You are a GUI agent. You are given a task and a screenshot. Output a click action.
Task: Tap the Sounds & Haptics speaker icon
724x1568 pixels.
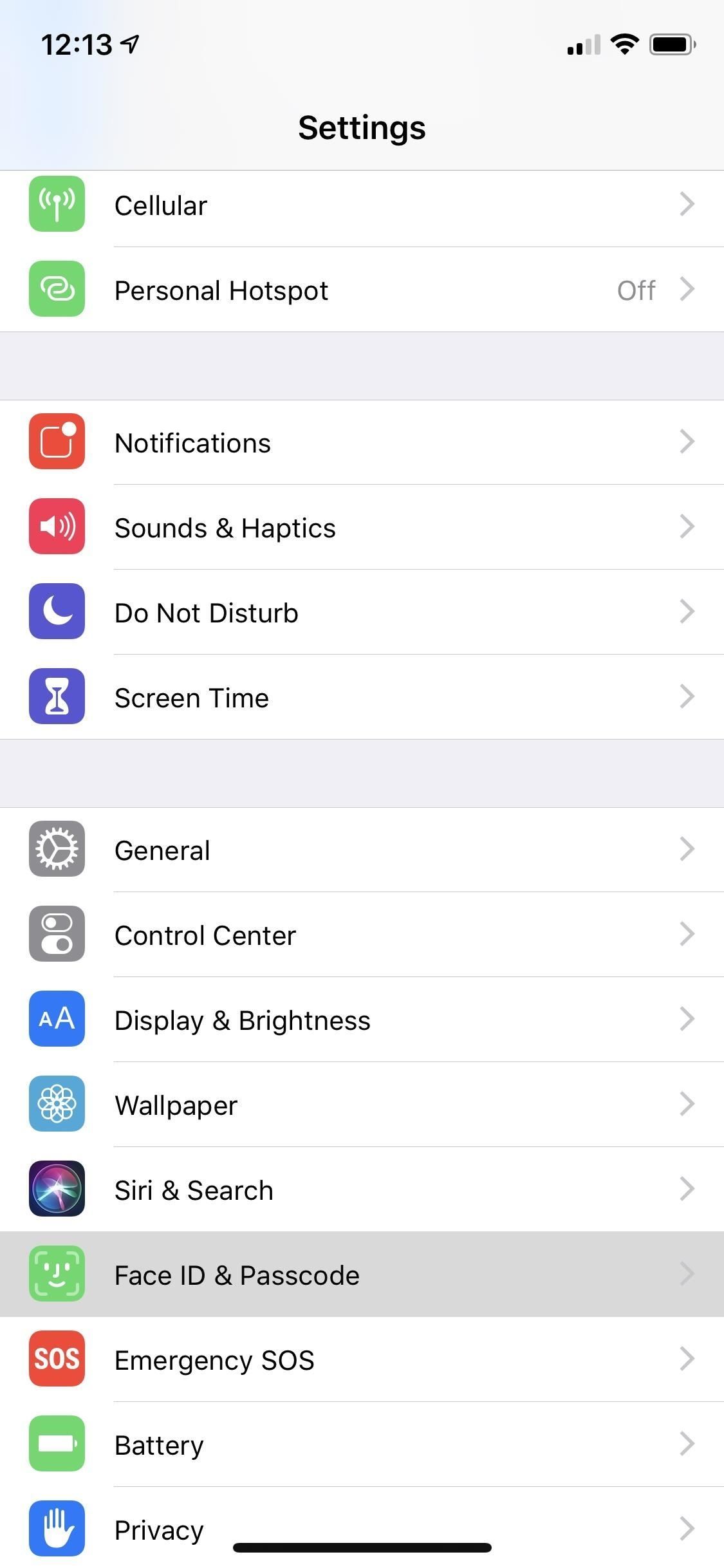click(57, 527)
